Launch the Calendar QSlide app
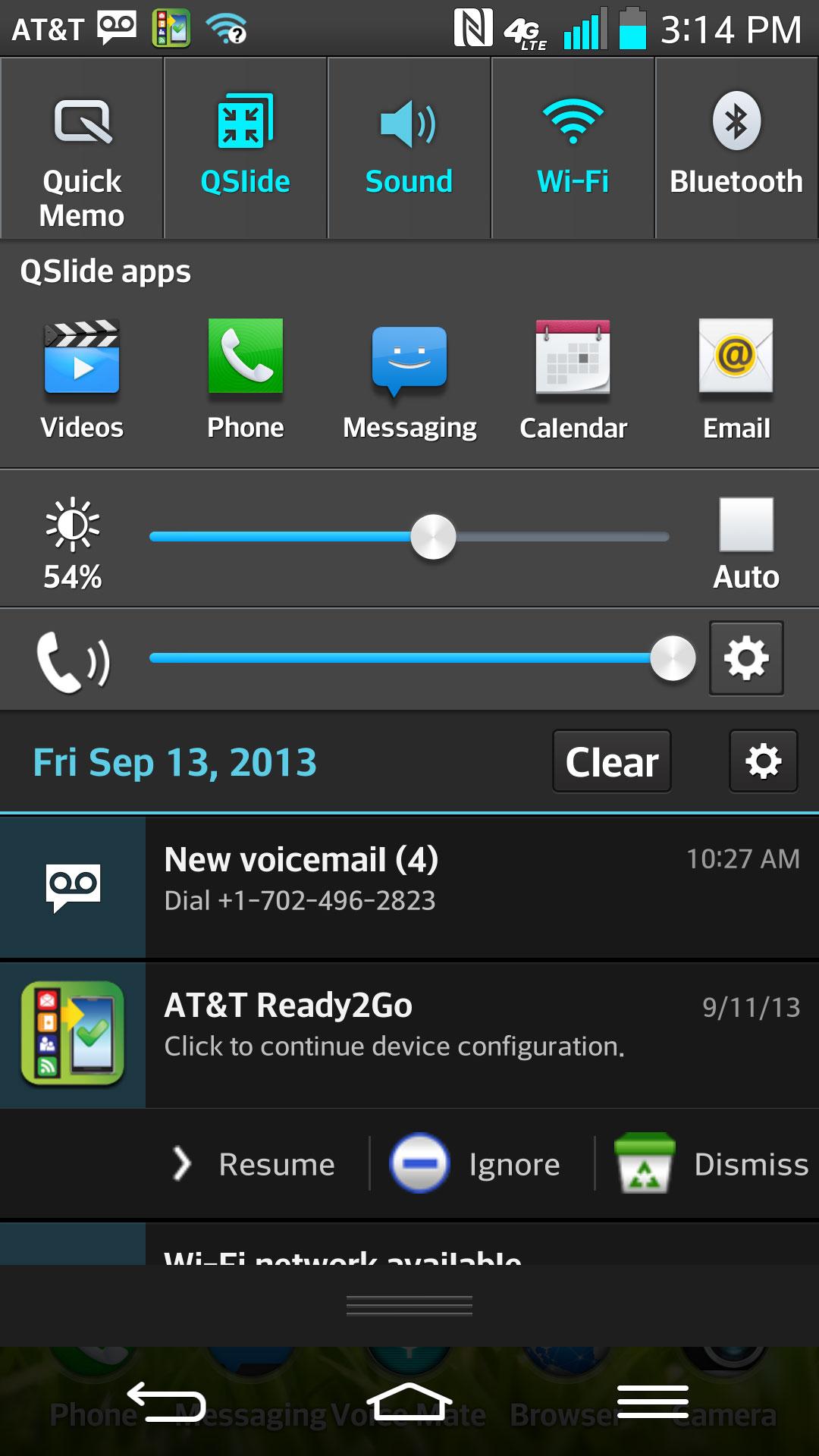819x1456 pixels. [x=573, y=379]
